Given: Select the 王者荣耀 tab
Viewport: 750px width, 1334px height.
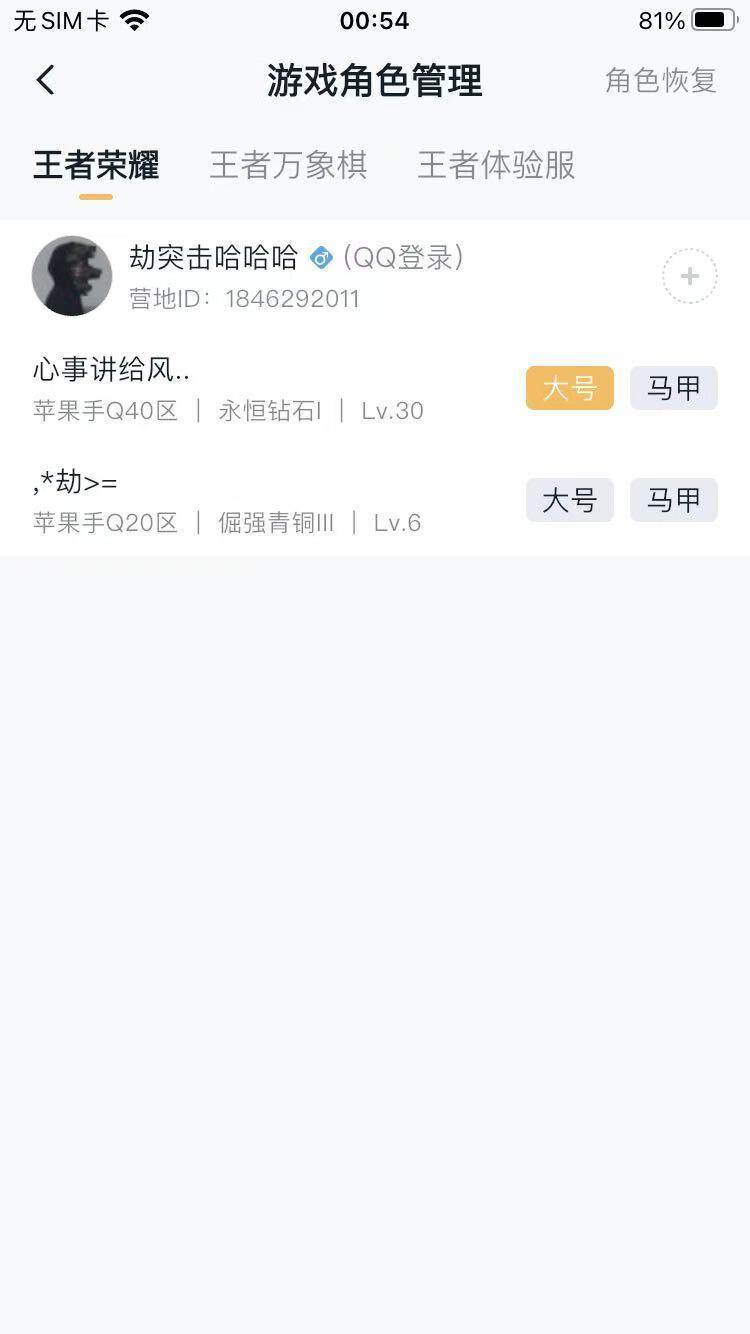Looking at the screenshot, I should tap(95, 165).
